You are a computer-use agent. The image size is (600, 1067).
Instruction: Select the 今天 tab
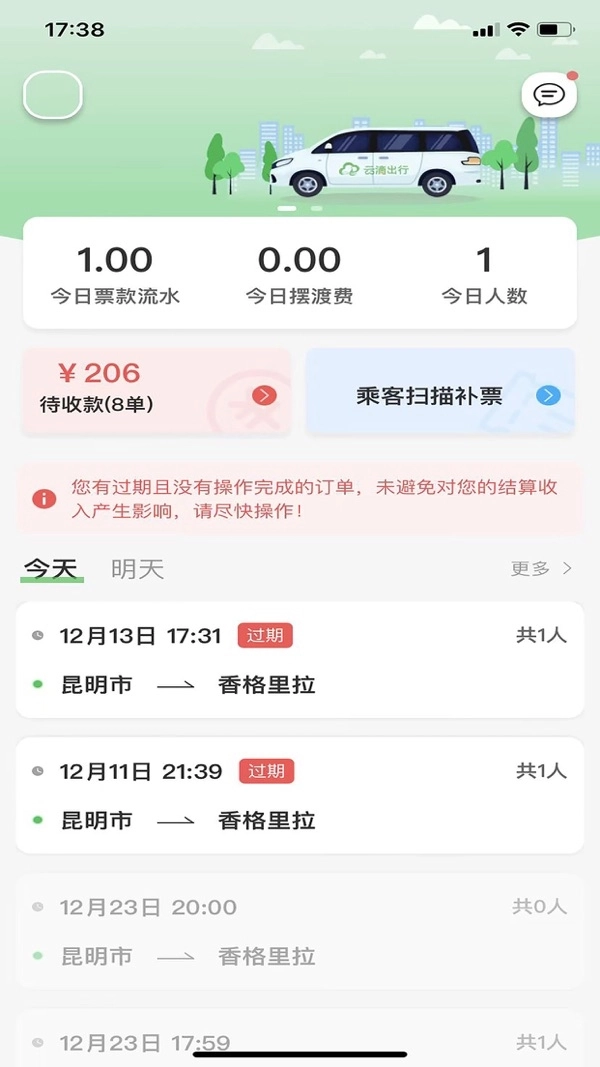51,569
